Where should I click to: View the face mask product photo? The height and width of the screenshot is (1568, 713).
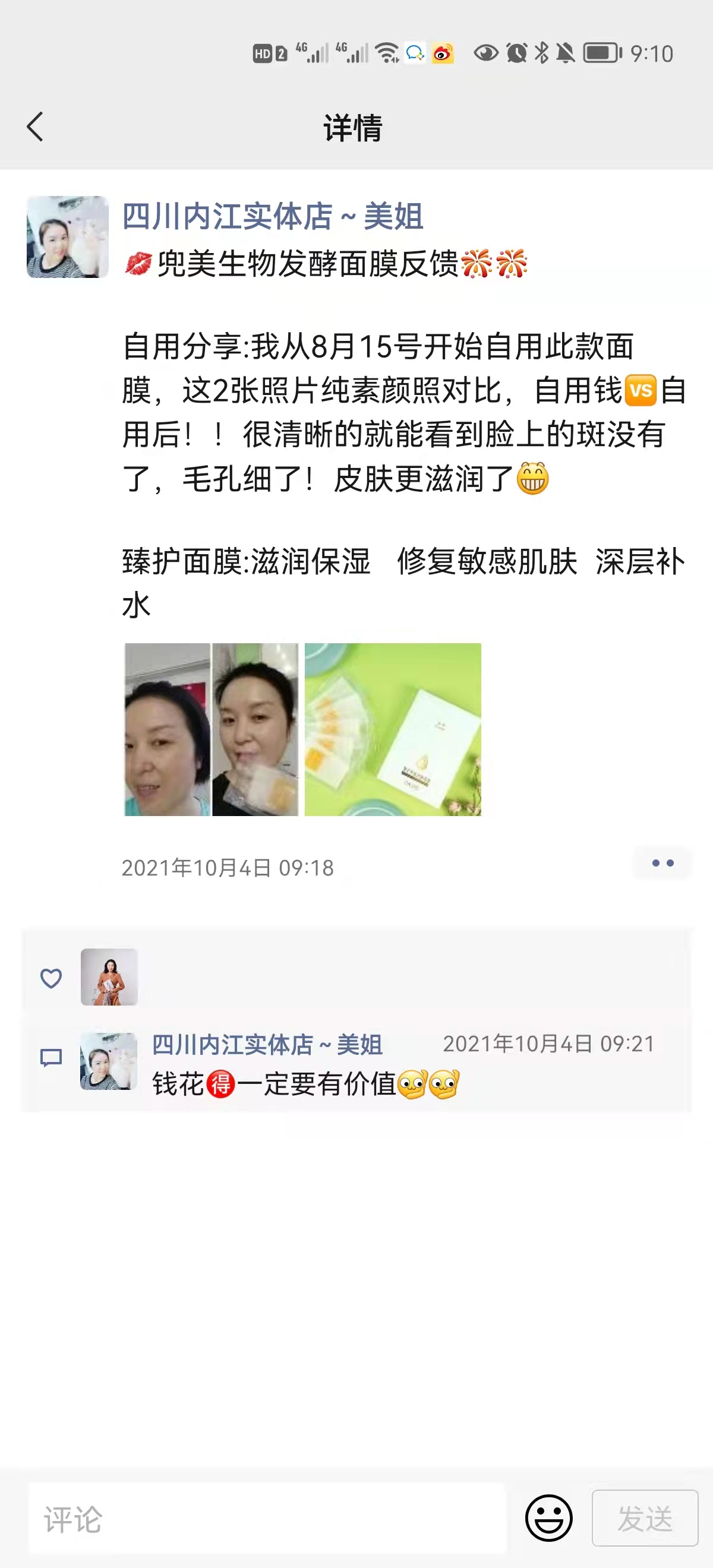[x=393, y=729]
